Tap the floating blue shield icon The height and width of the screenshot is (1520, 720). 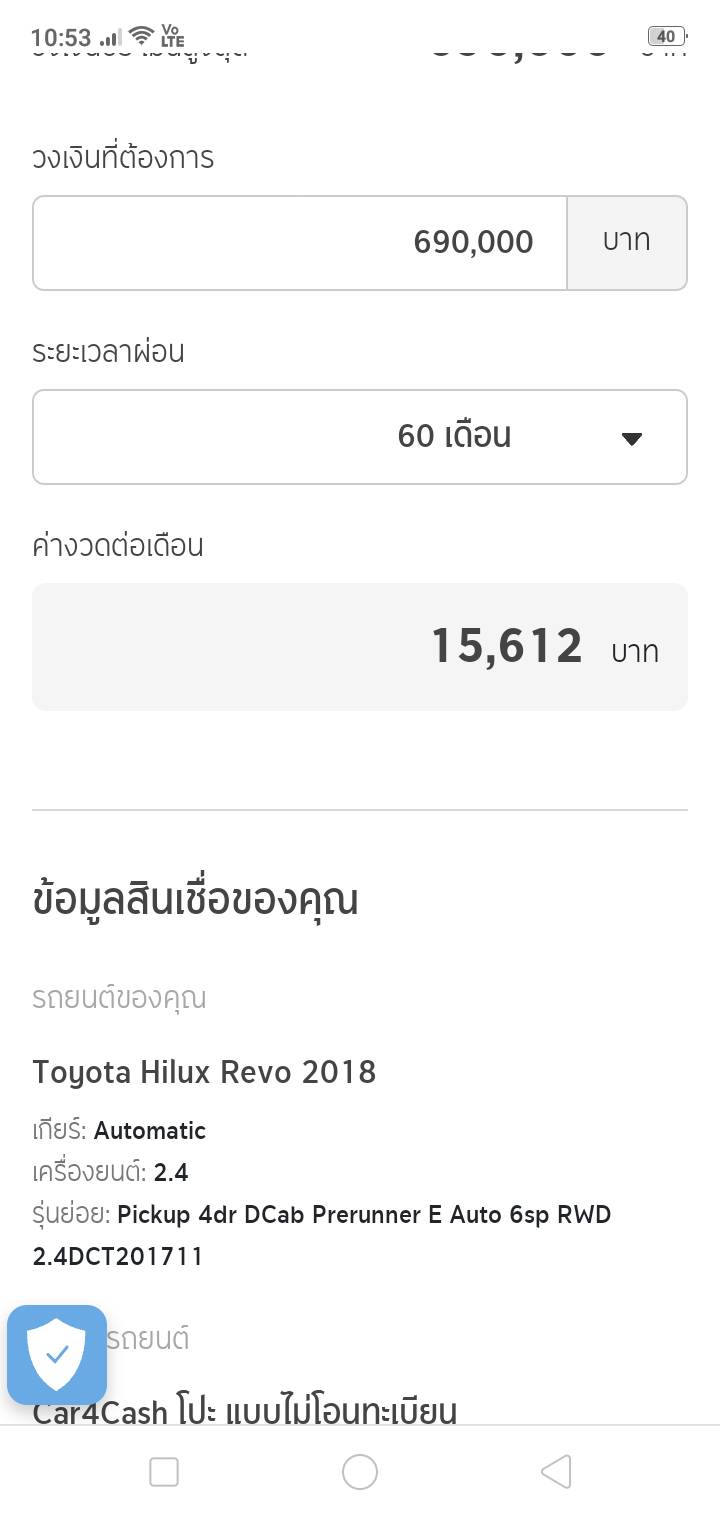click(x=57, y=1355)
